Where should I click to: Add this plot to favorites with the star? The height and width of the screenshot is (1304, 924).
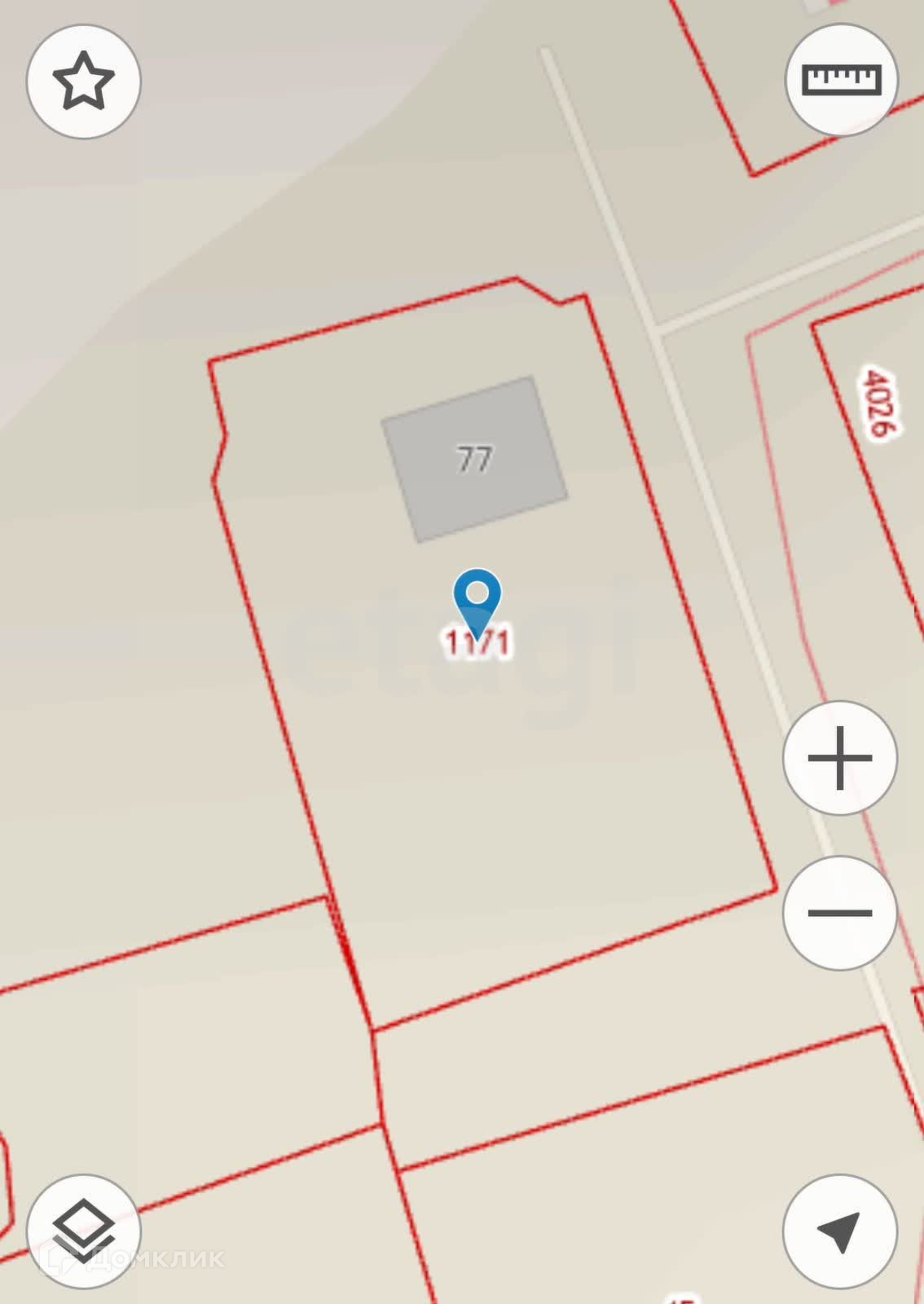click(x=83, y=81)
